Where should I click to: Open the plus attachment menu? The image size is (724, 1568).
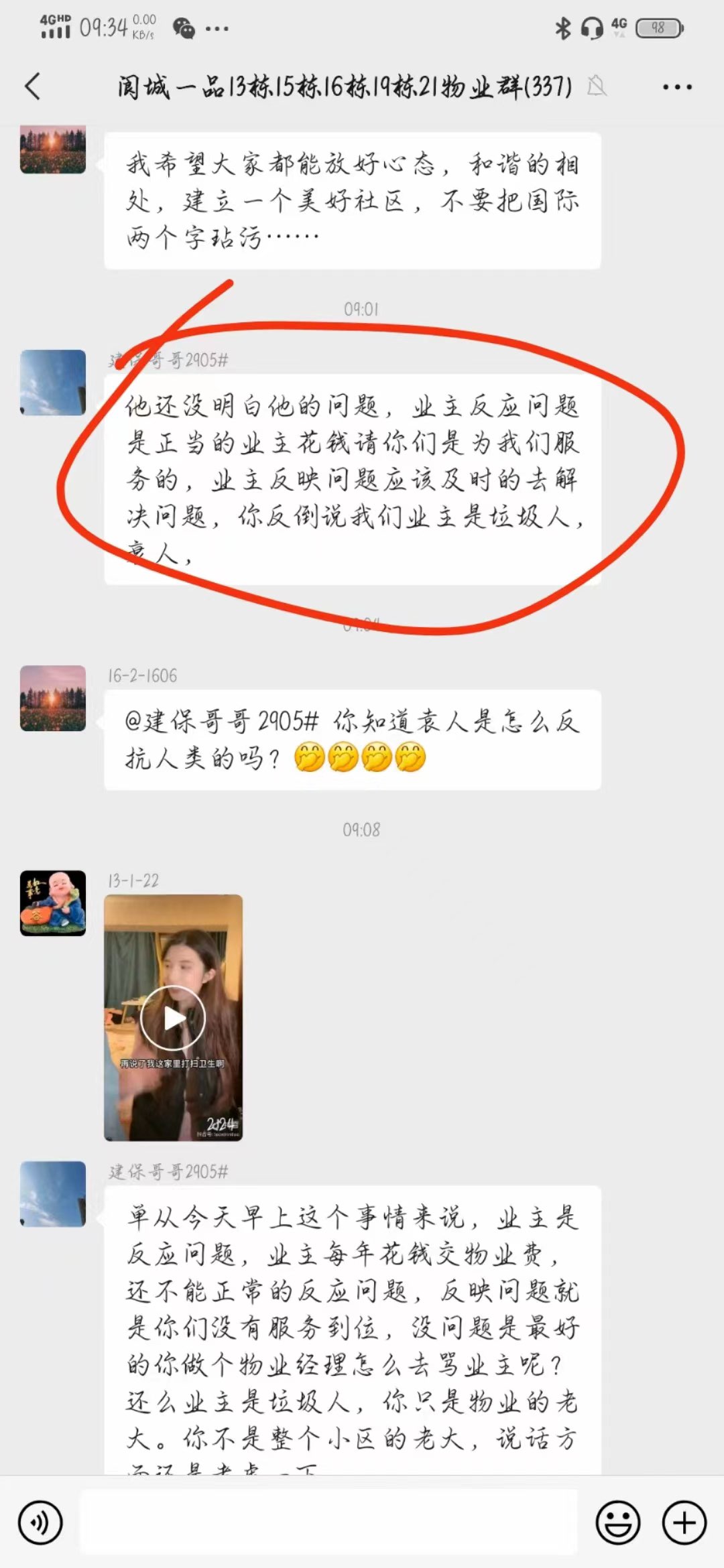point(684,1522)
